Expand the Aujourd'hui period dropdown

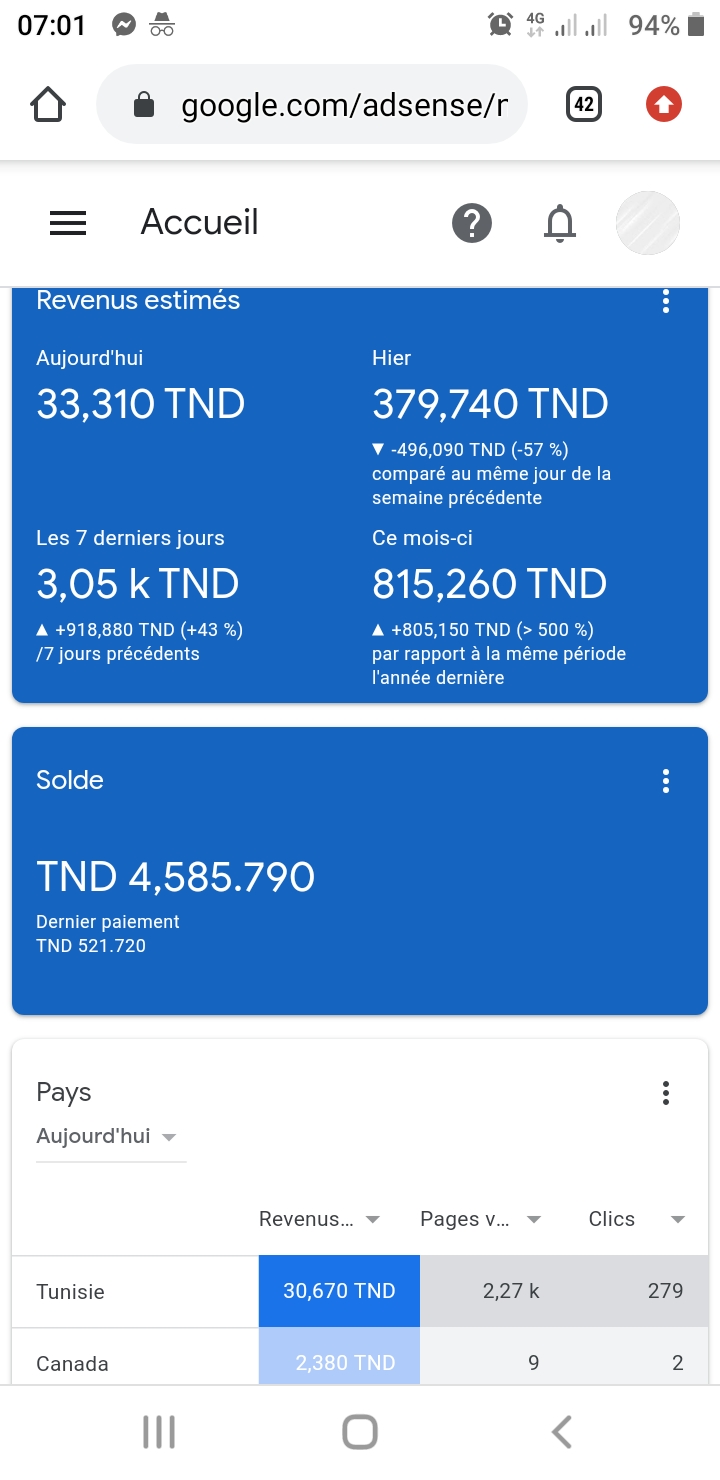point(107,1137)
